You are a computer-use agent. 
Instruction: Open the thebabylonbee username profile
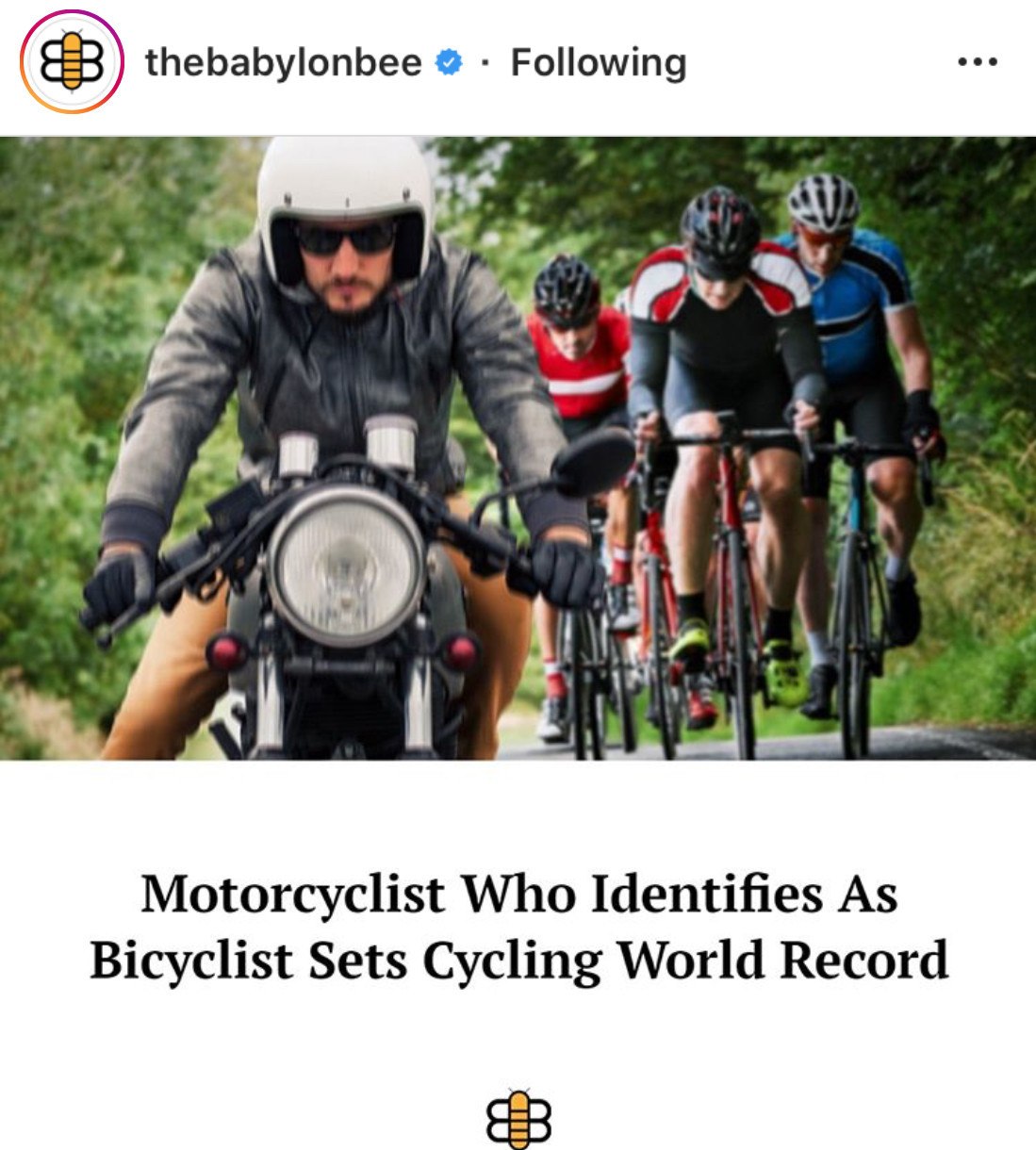[283, 63]
